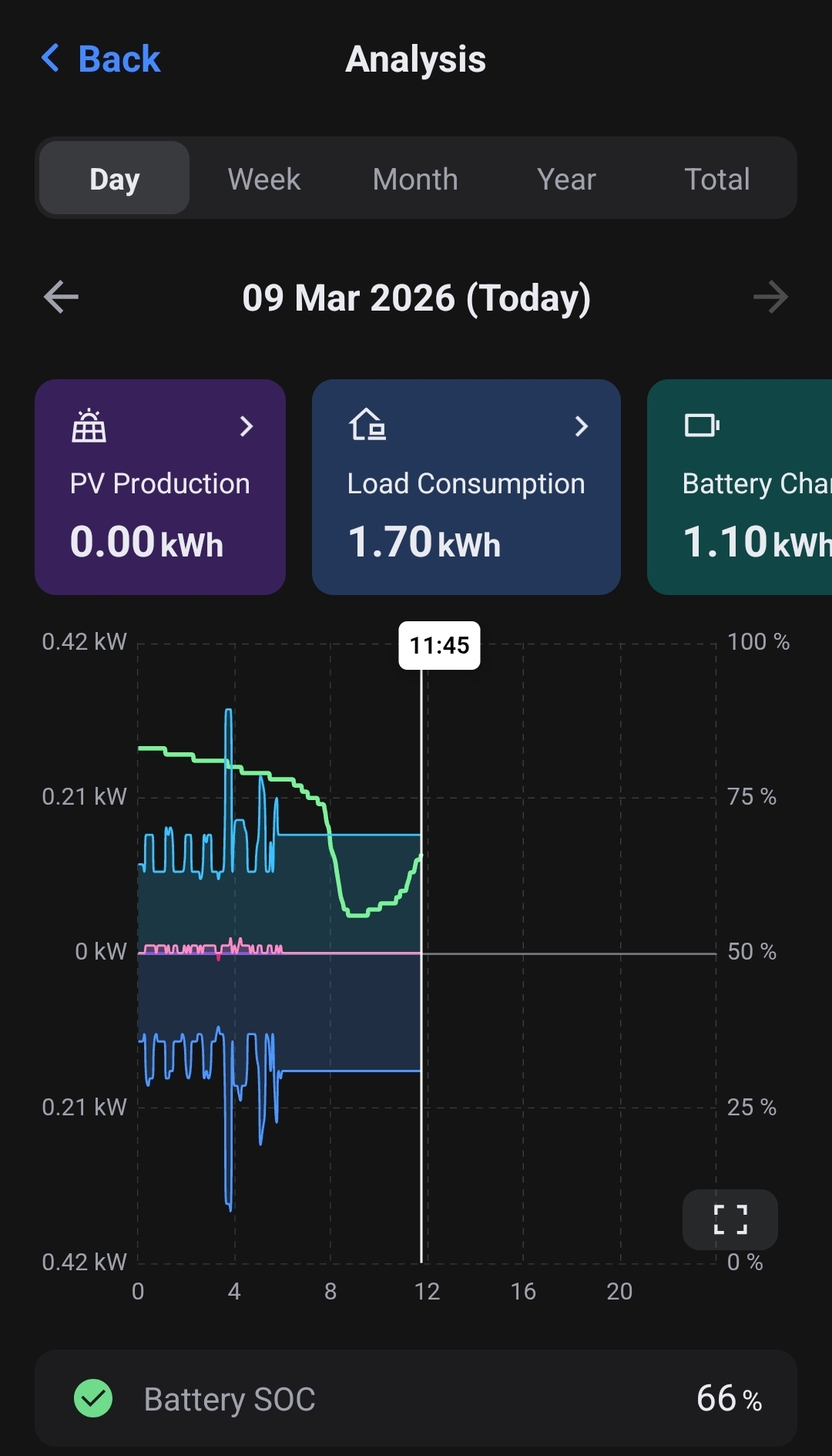
Task: Switch to the Month view
Action: [415, 179]
